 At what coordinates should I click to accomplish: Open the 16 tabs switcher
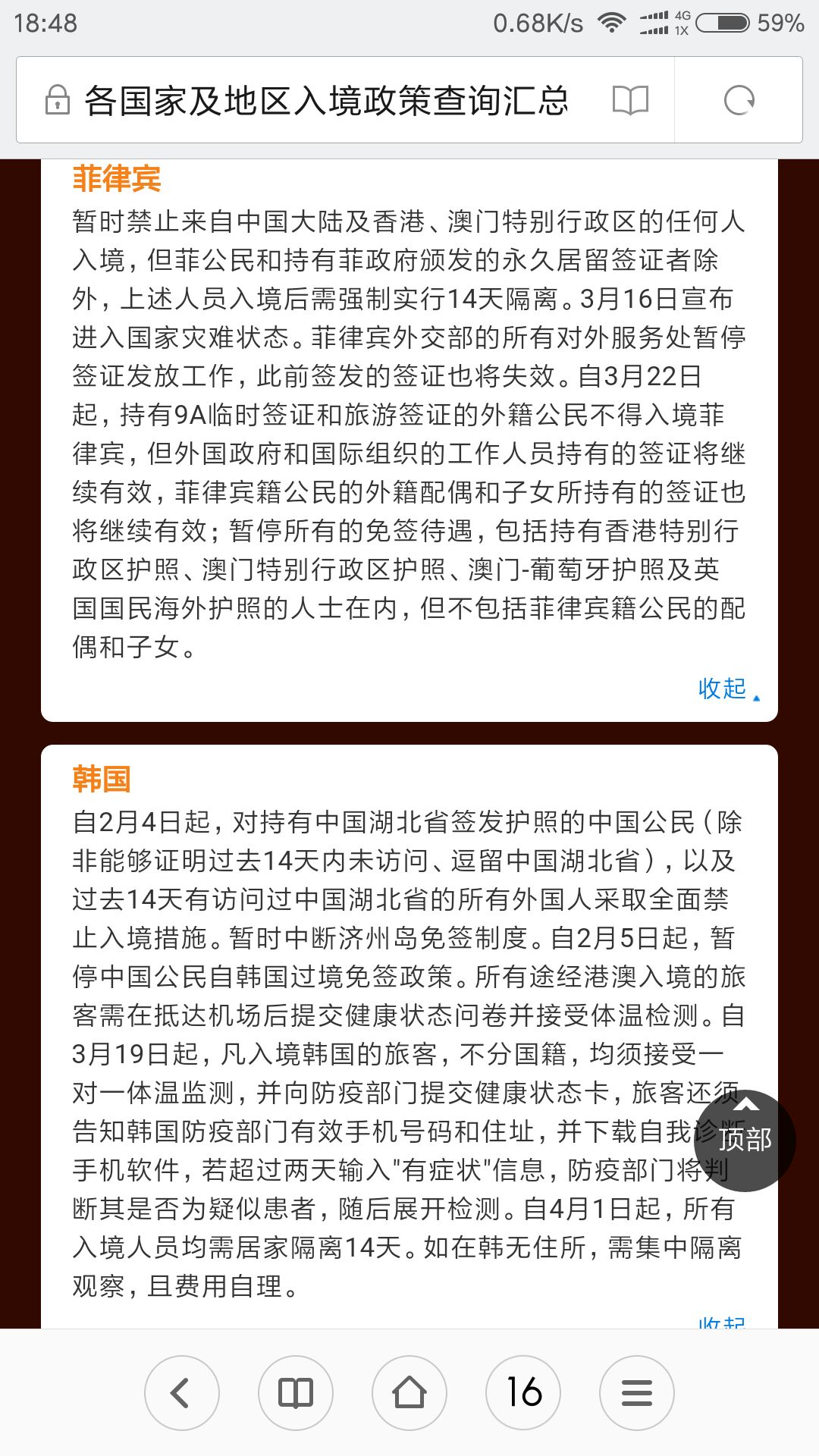coord(523,1392)
